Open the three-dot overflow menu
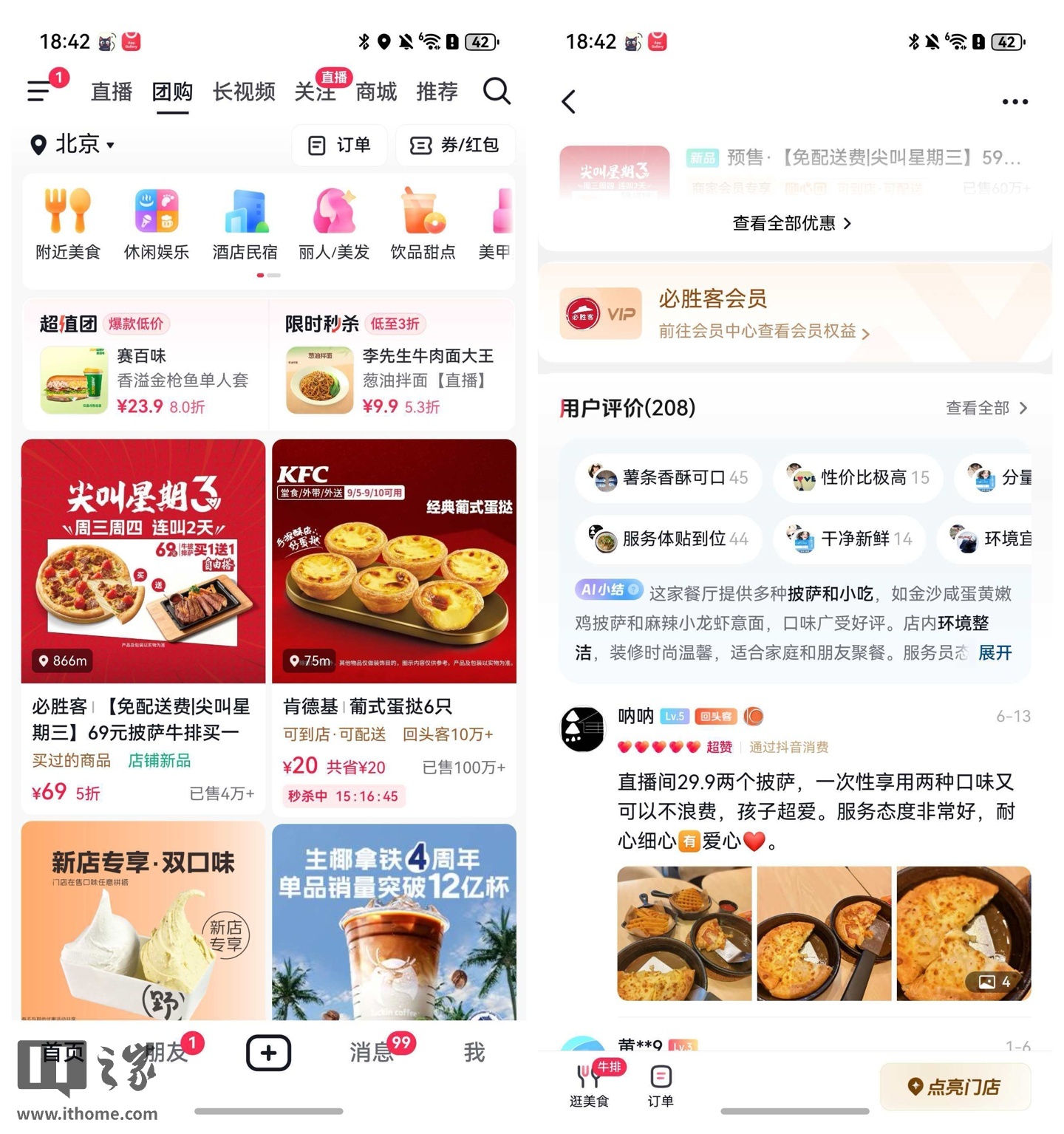The height and width of the screenshot is (1134, 1064). (x=1014, y=101)
